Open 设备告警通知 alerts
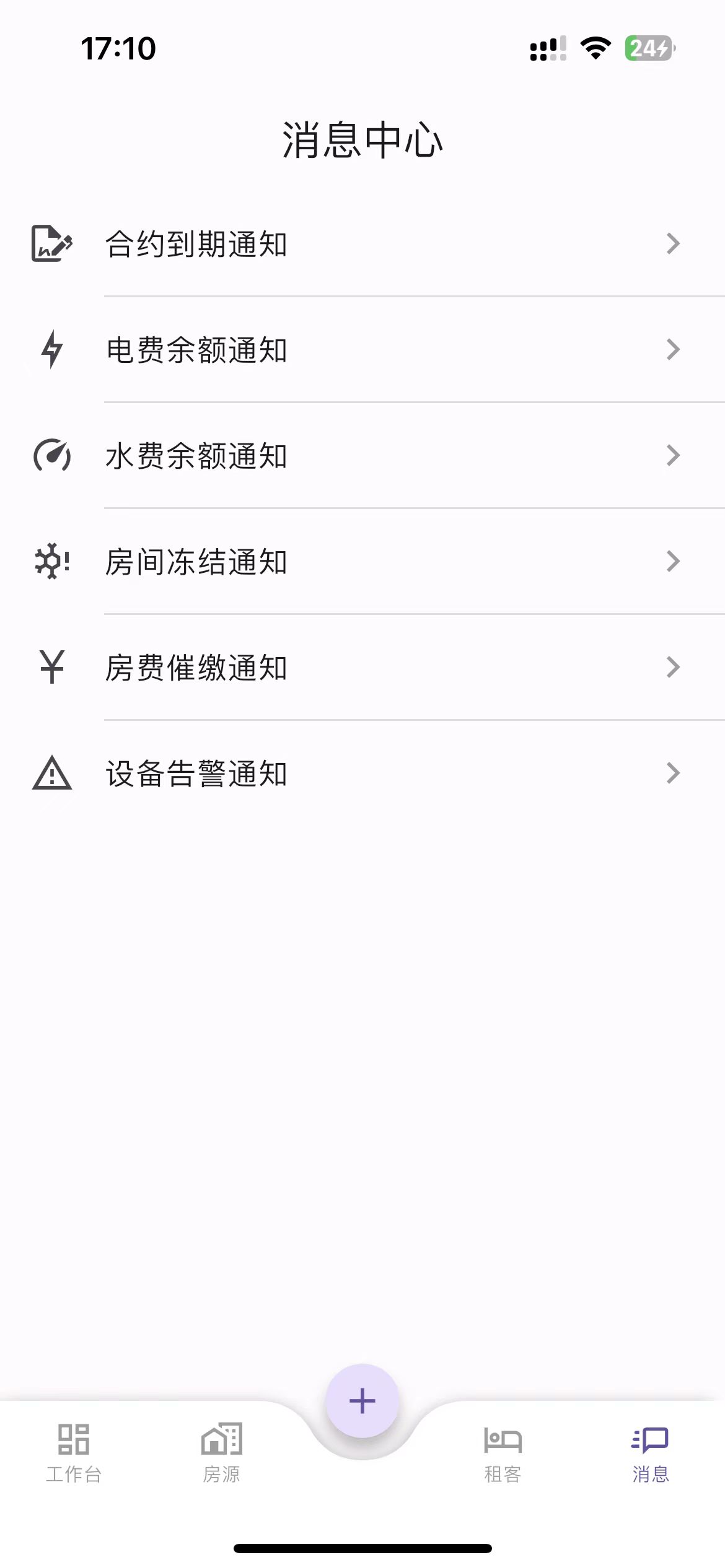Viewport: 725px width, 1568px height. 362,773
